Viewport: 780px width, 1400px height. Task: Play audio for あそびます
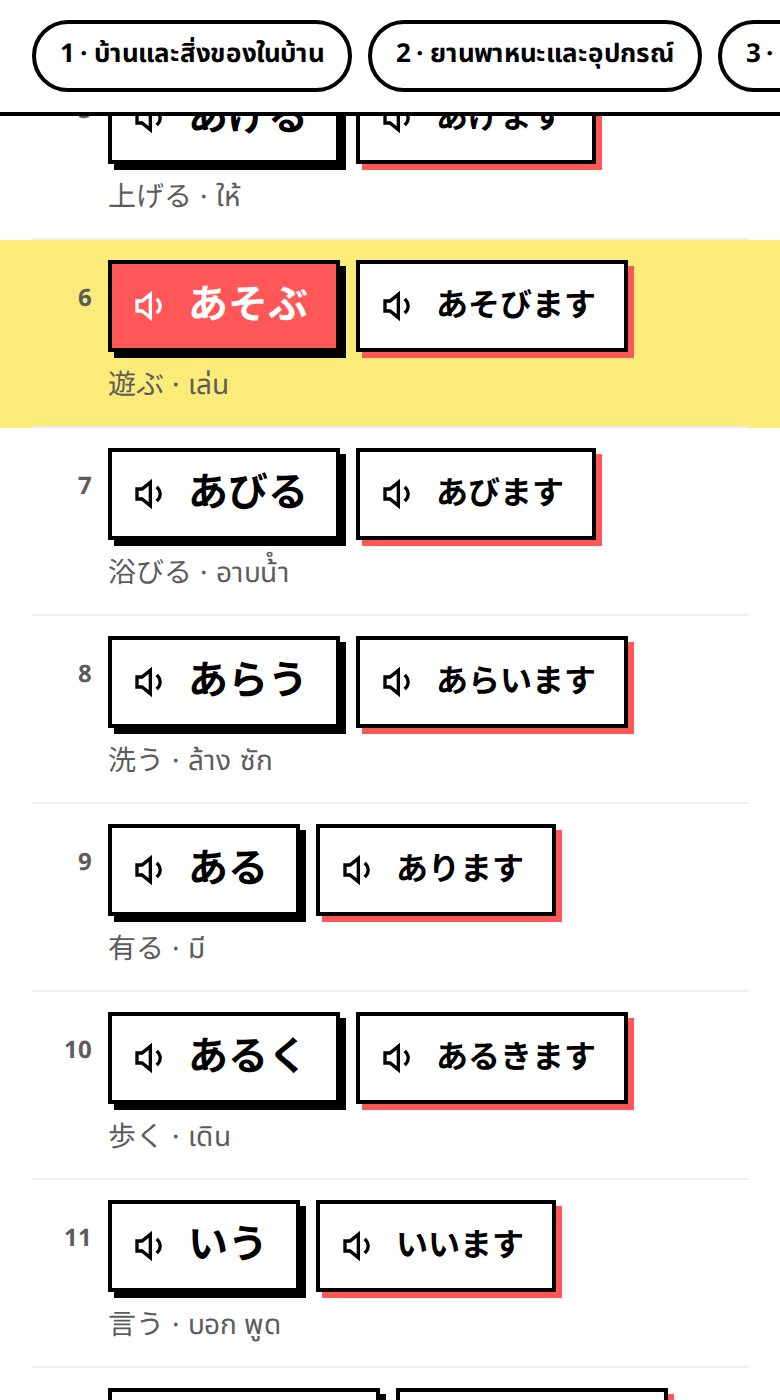click(492, 306)
